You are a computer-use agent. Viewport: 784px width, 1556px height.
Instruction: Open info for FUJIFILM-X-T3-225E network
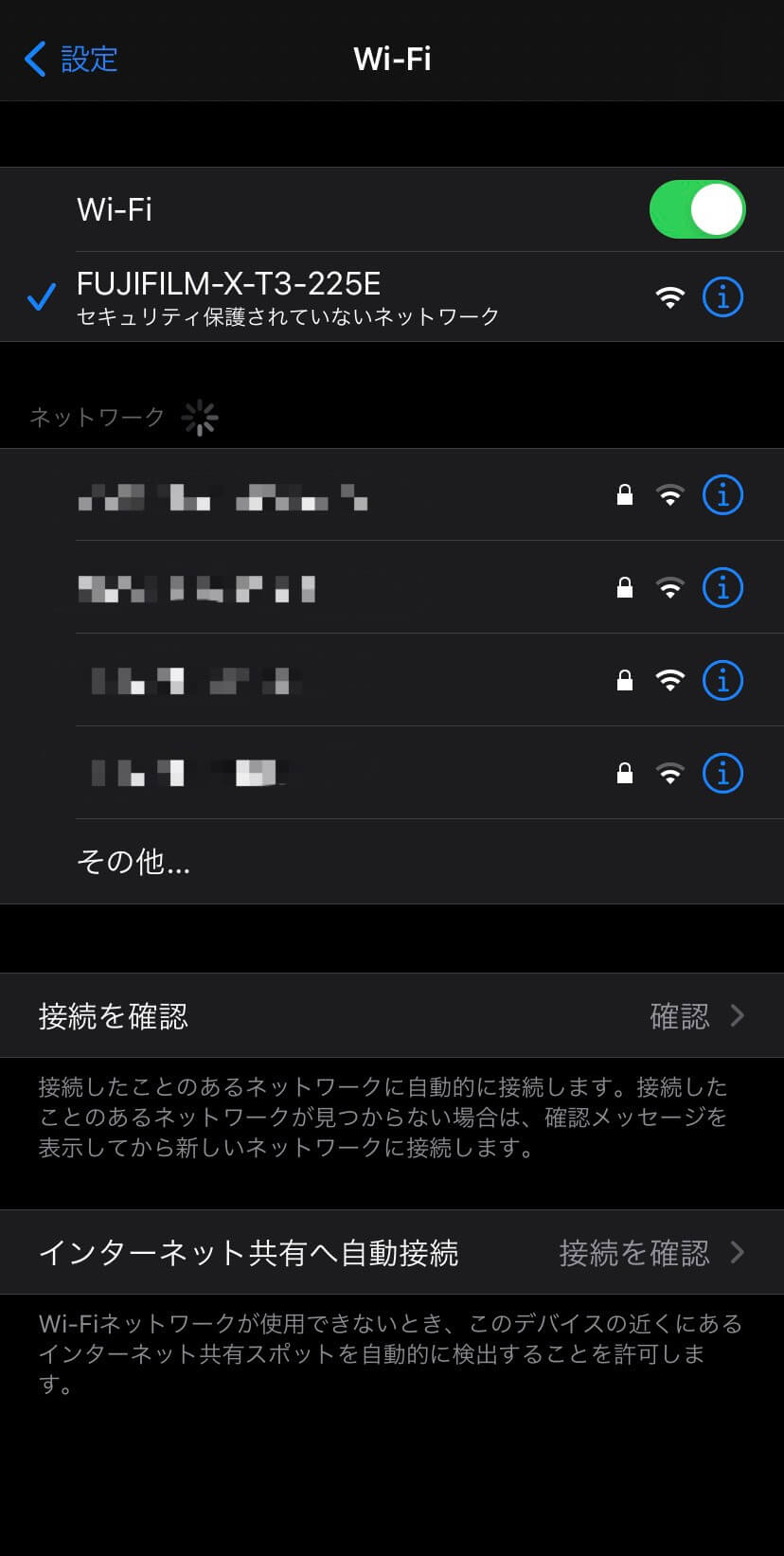722,297
